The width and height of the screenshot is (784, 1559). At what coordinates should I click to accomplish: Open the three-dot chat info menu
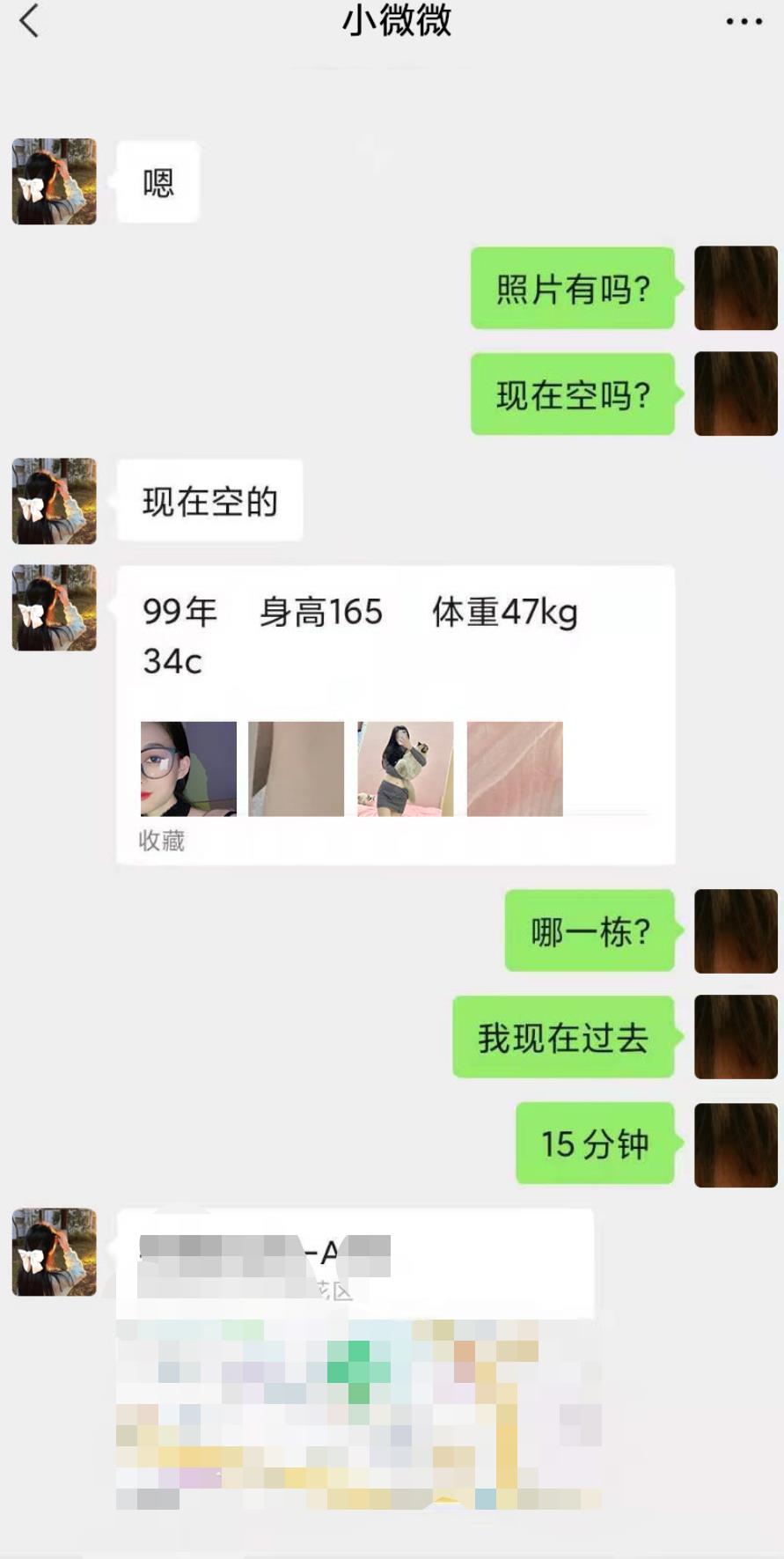tap(744, 22)
